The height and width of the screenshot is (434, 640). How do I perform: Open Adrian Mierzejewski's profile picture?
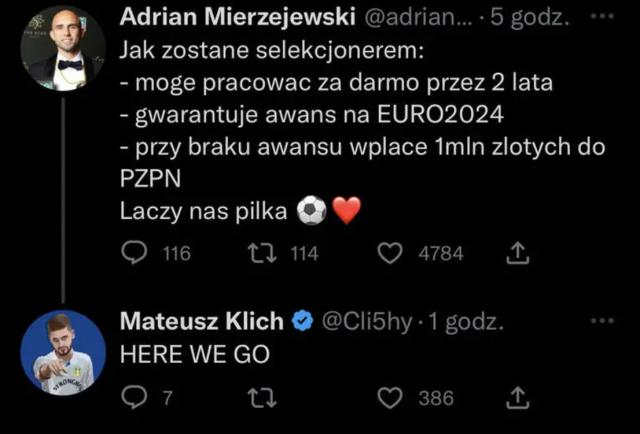[63, 49]
